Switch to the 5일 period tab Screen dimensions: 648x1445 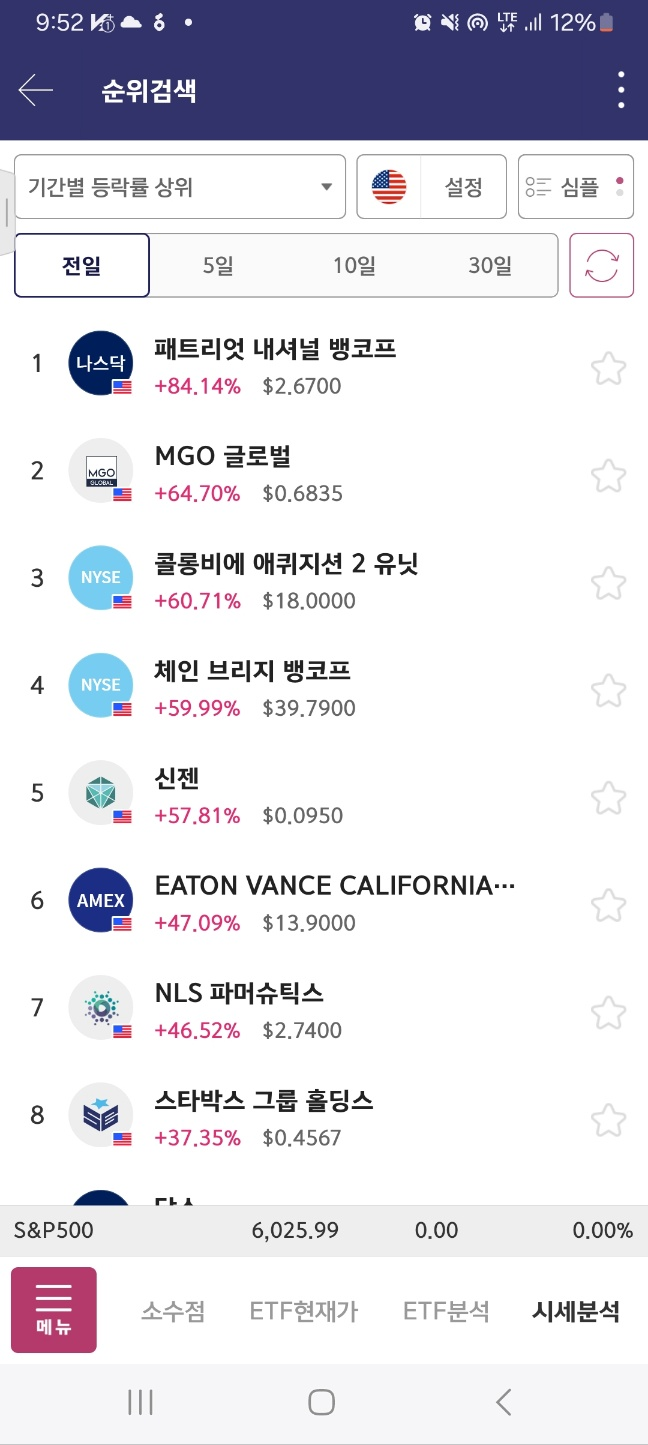point(218,266)
